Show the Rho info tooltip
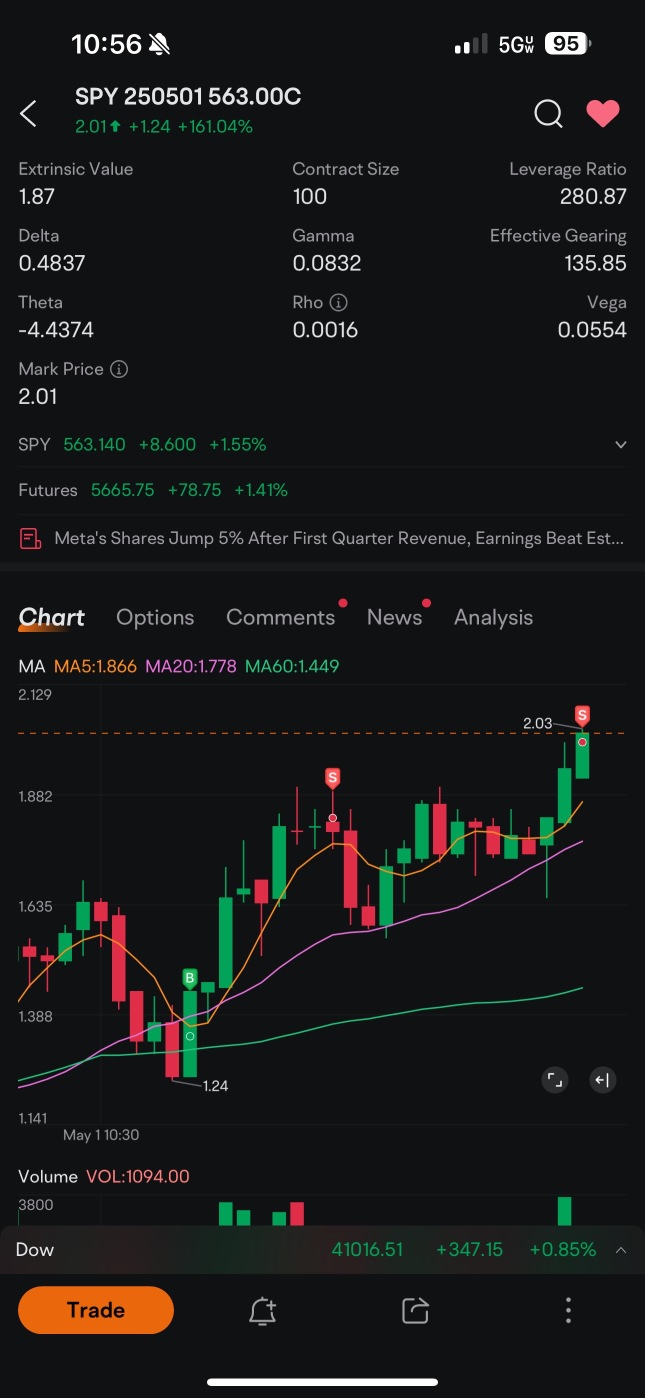 point(339,302)
